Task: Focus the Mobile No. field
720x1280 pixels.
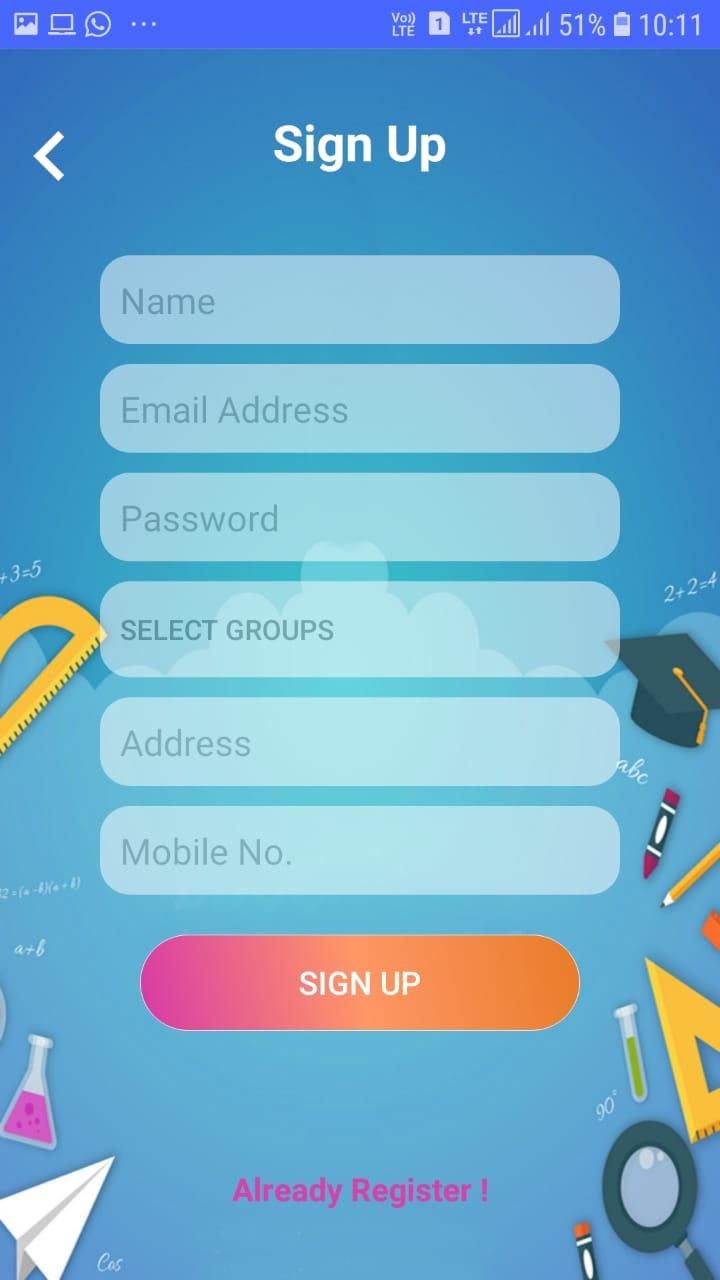Action: point(360,851)
